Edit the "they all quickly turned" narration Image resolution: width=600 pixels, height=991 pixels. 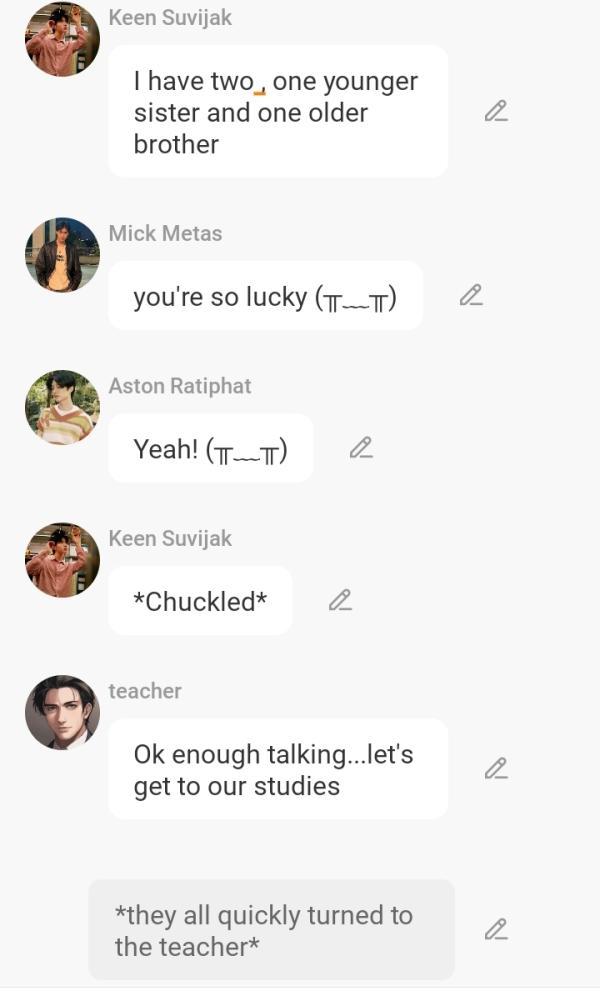tap(496, 929)
